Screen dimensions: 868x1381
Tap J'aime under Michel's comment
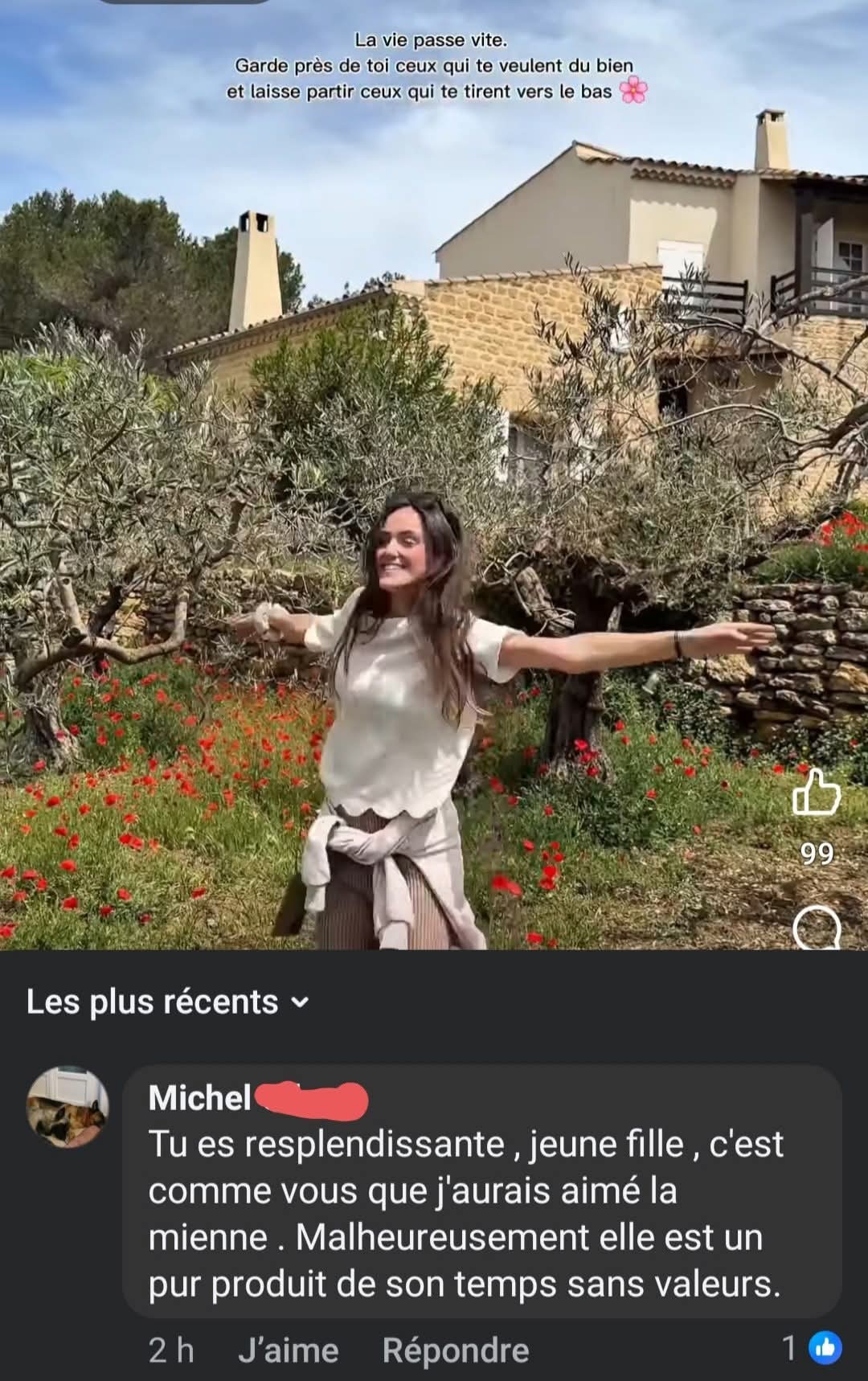coord(288,1350)
